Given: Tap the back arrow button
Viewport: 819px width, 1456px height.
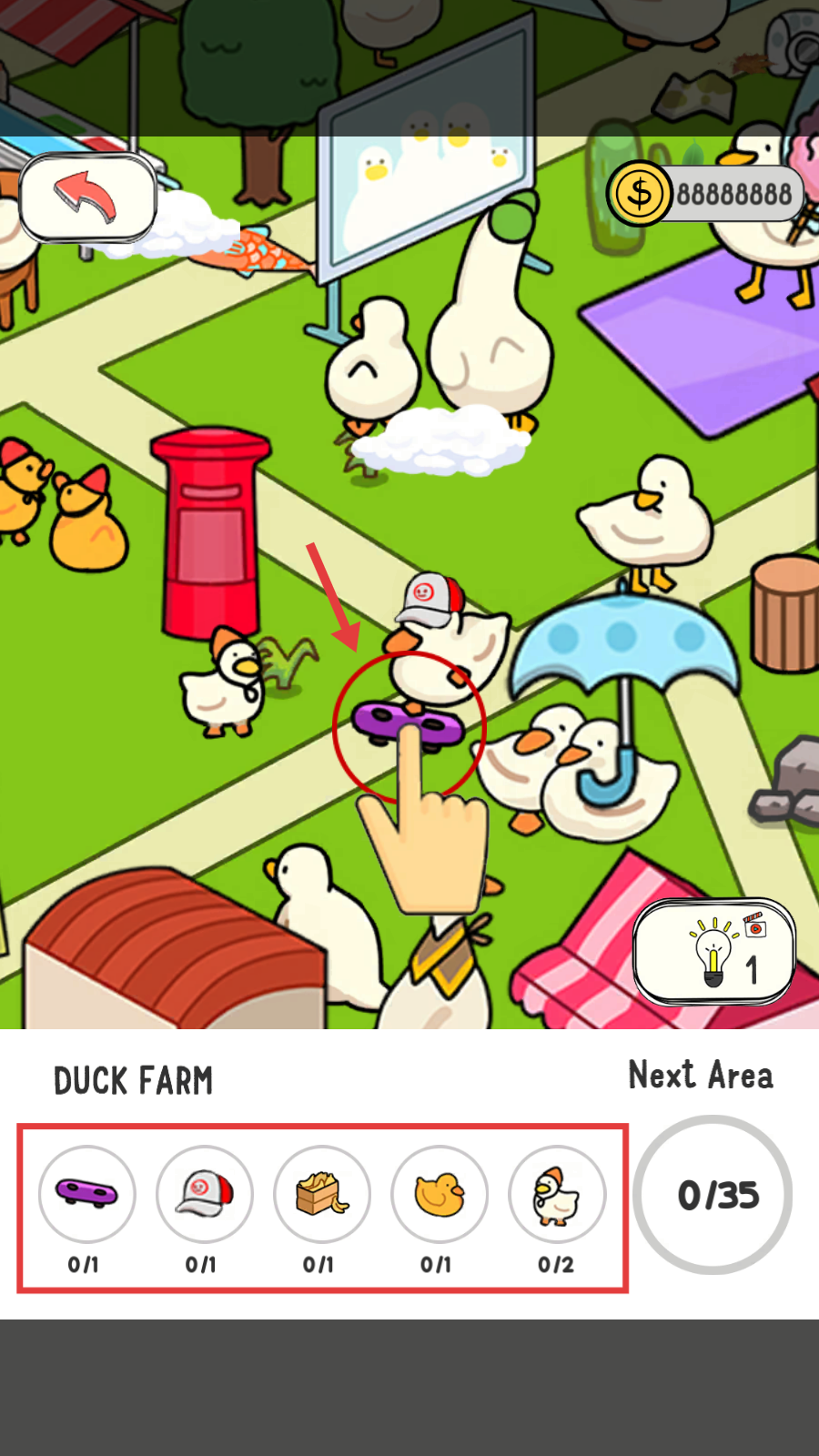Looking at the screenshot, I should click(87, 197).
